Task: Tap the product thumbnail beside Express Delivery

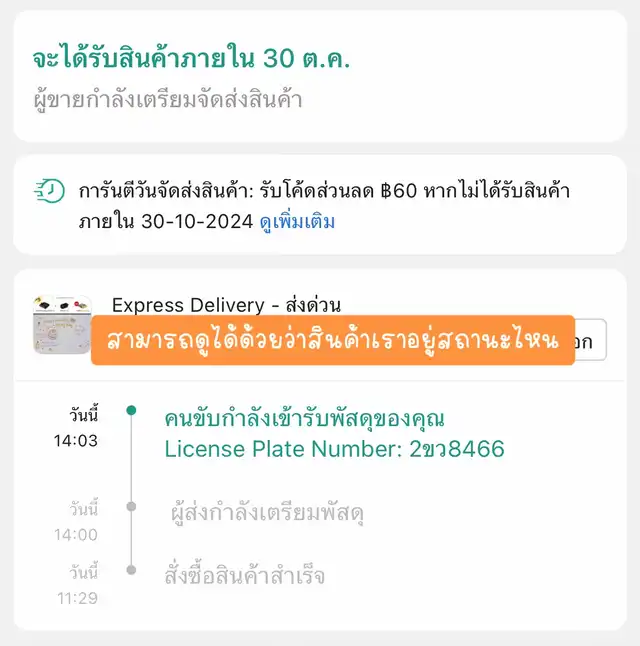Action: pos(62,324)
